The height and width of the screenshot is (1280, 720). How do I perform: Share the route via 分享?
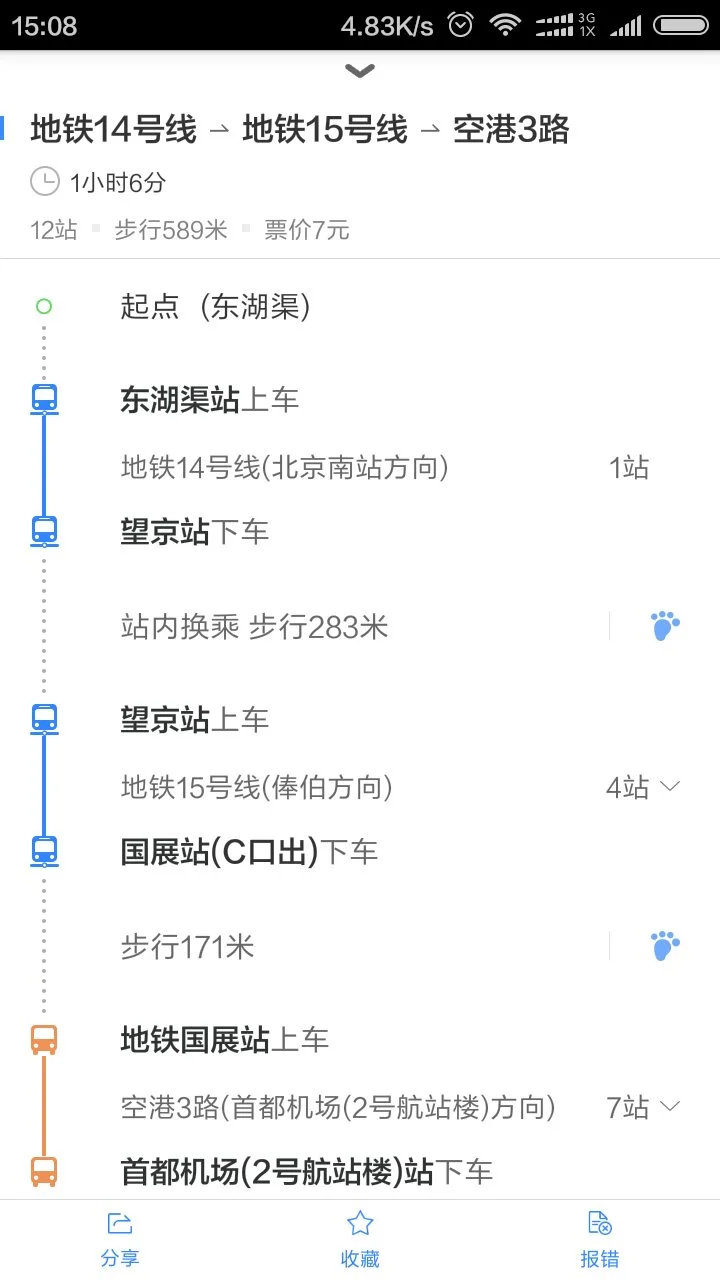tap(120, 1237)
